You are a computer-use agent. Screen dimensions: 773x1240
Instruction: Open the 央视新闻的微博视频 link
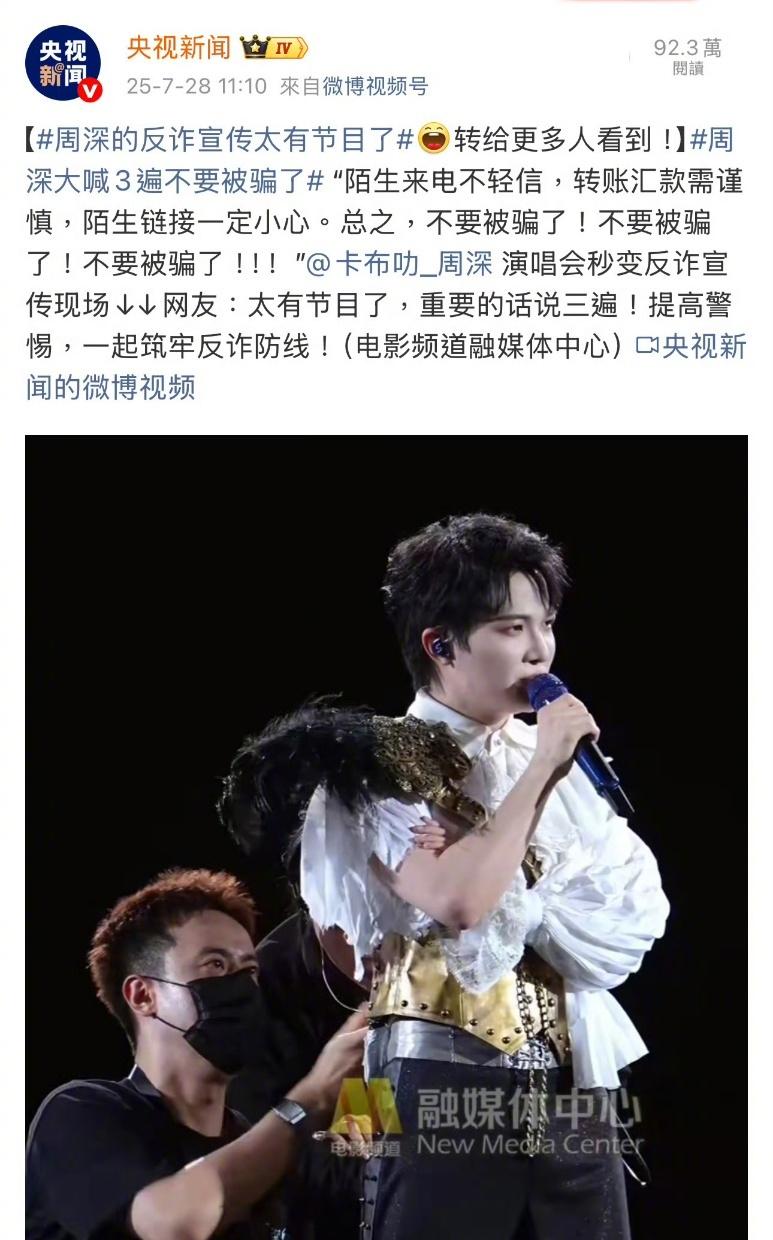pyautogui.click(x=386, y=367)
